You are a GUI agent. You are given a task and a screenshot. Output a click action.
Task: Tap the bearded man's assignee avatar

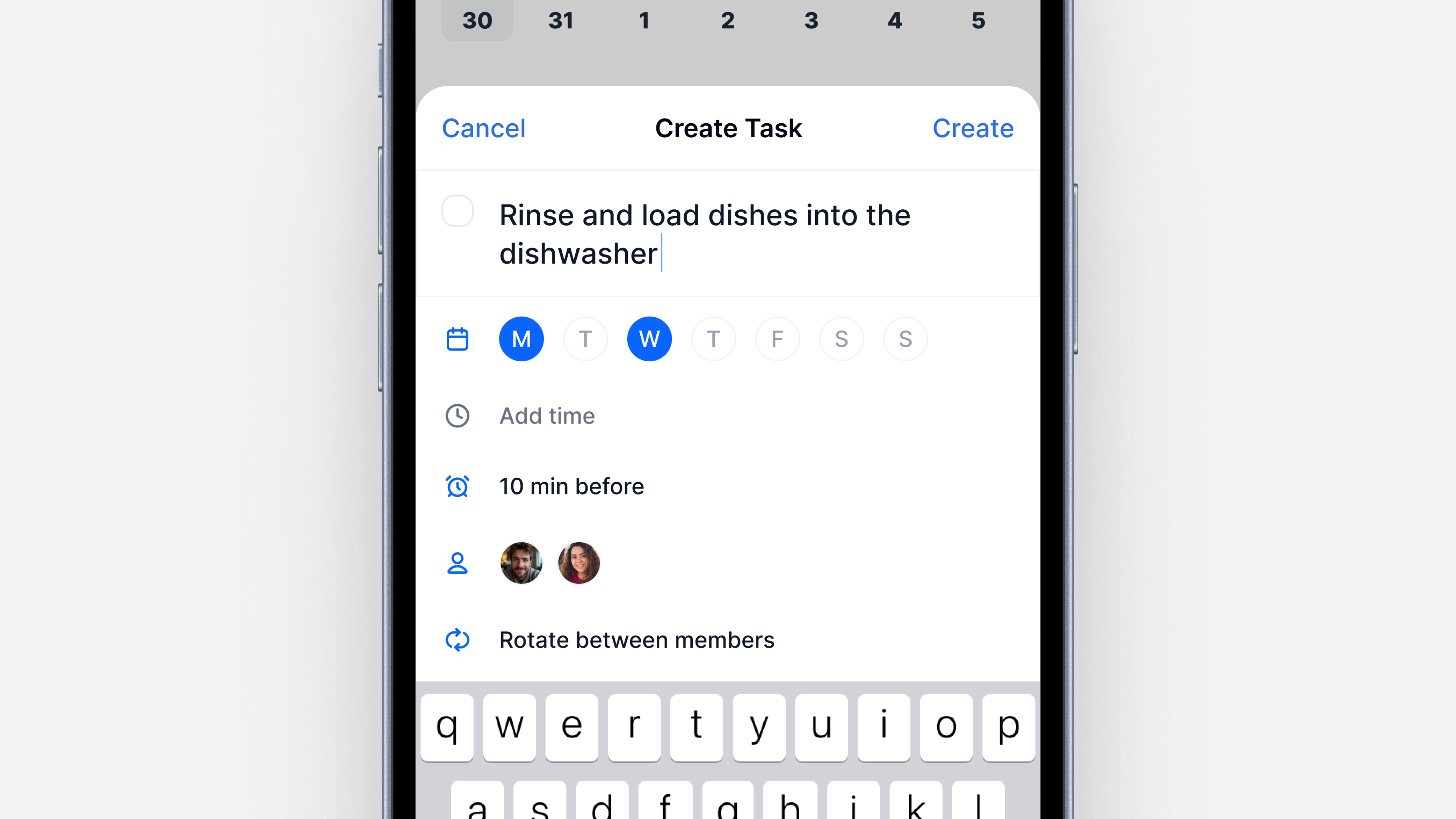pos(521,563)
